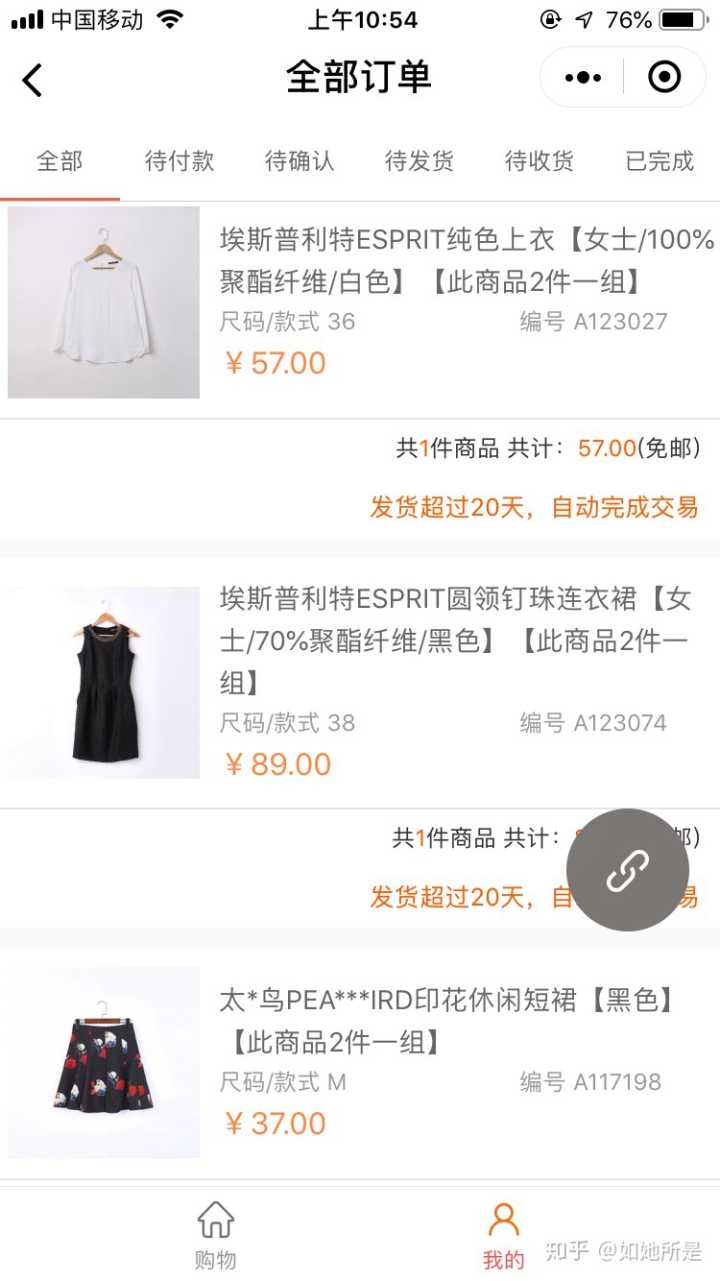Tap the floating link button

[628, 870]
